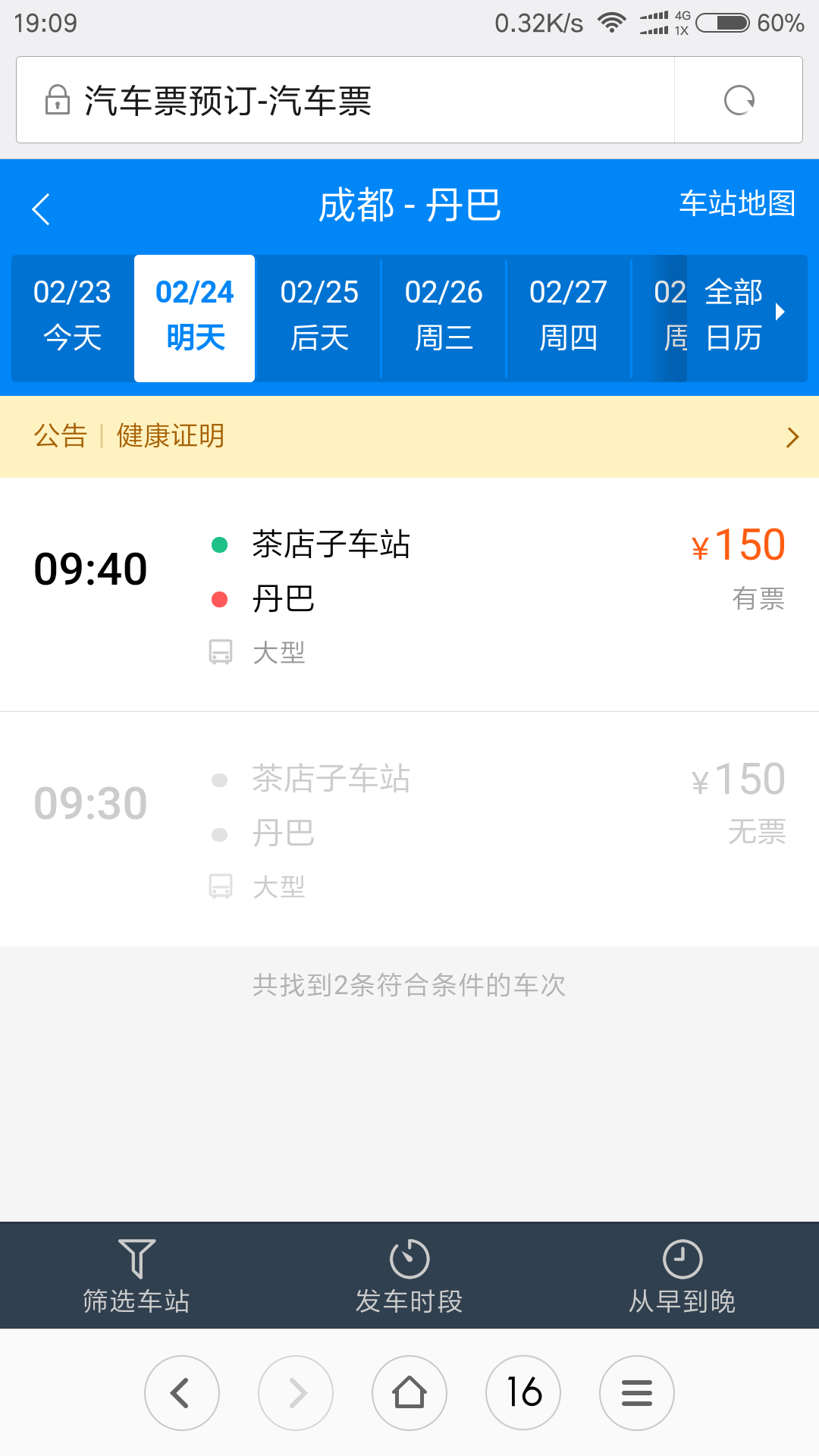The width and height of the screenshot is (819, 1456).
Task: Reload the page with the refresh icon
Action: (x=739, y=100)
